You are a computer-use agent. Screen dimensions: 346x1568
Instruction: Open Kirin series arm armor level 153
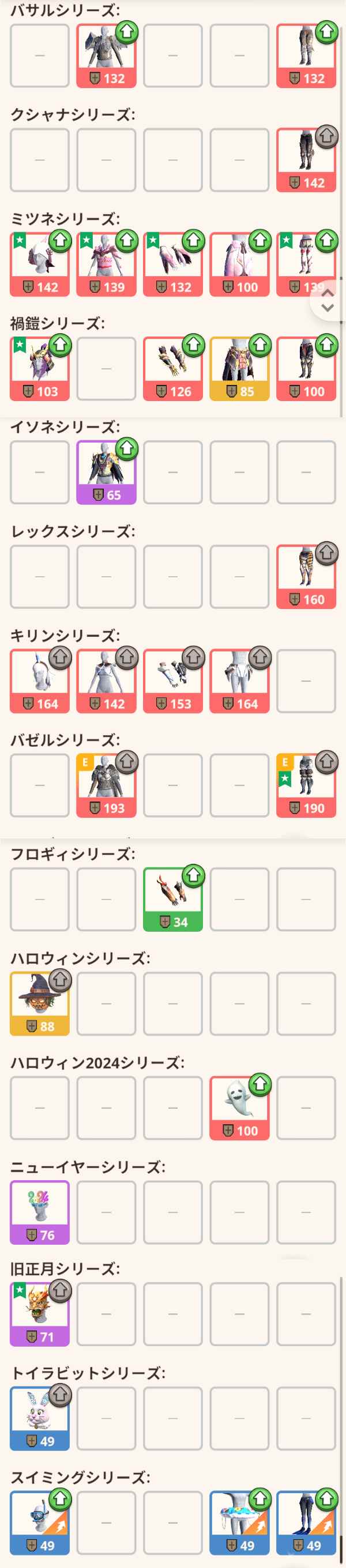[x=173, y=681]
